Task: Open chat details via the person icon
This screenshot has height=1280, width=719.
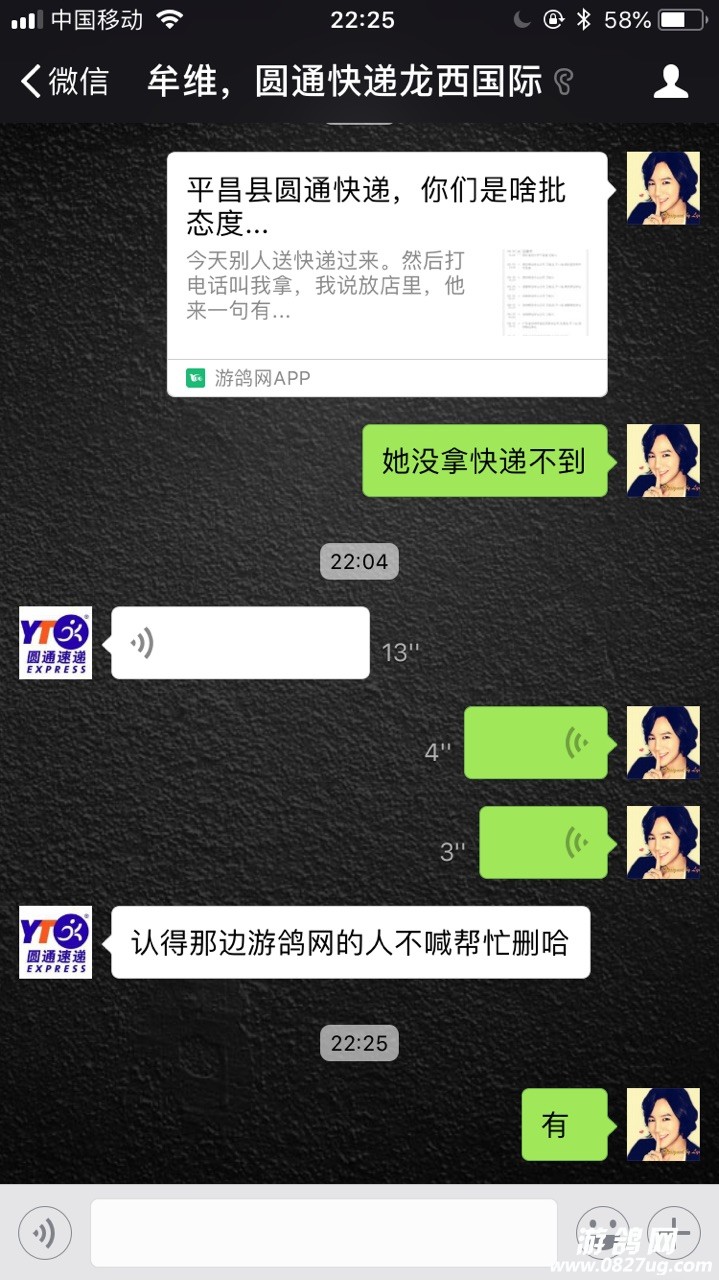Action: tap(671, 81)
